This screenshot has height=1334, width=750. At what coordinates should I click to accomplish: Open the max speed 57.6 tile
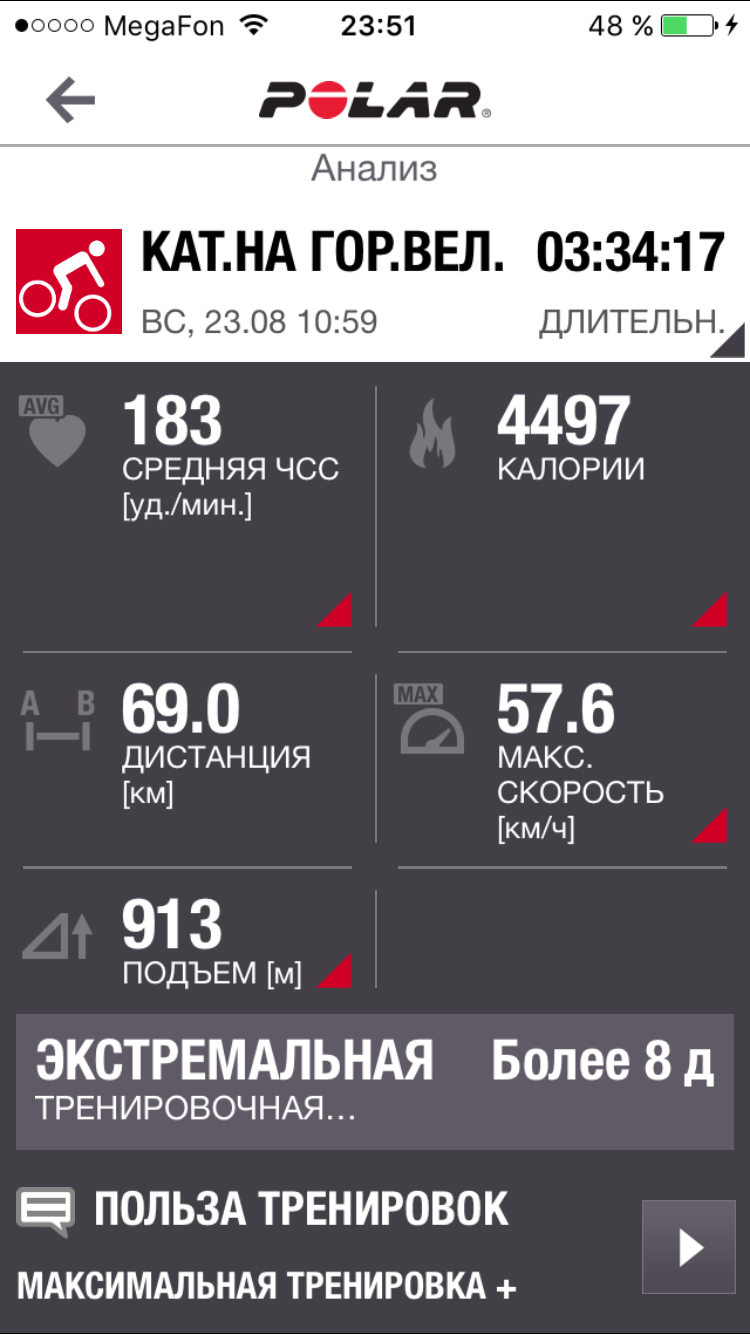[563, 759]
